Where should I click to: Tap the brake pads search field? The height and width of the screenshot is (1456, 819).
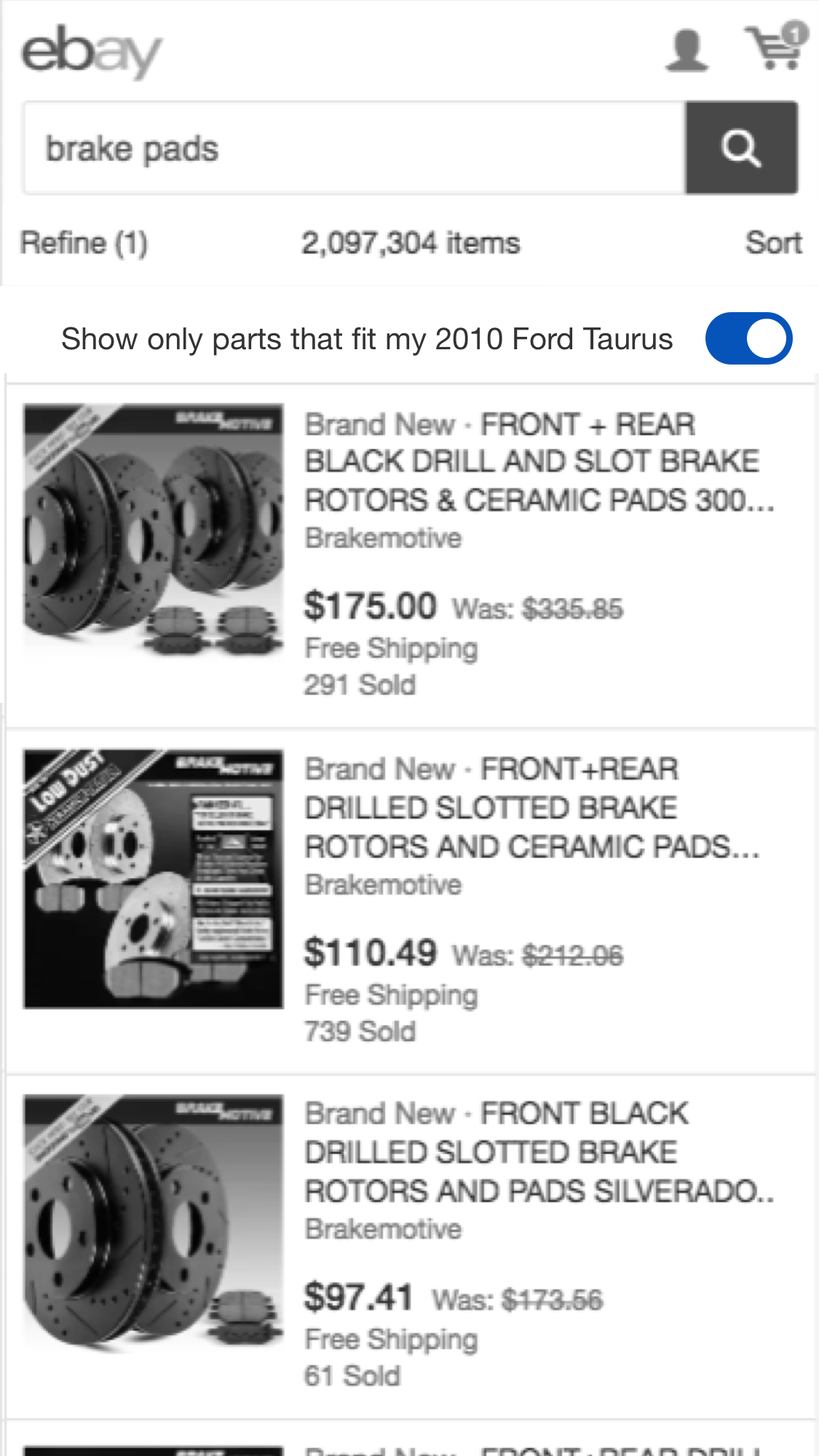tap(354, 148)
